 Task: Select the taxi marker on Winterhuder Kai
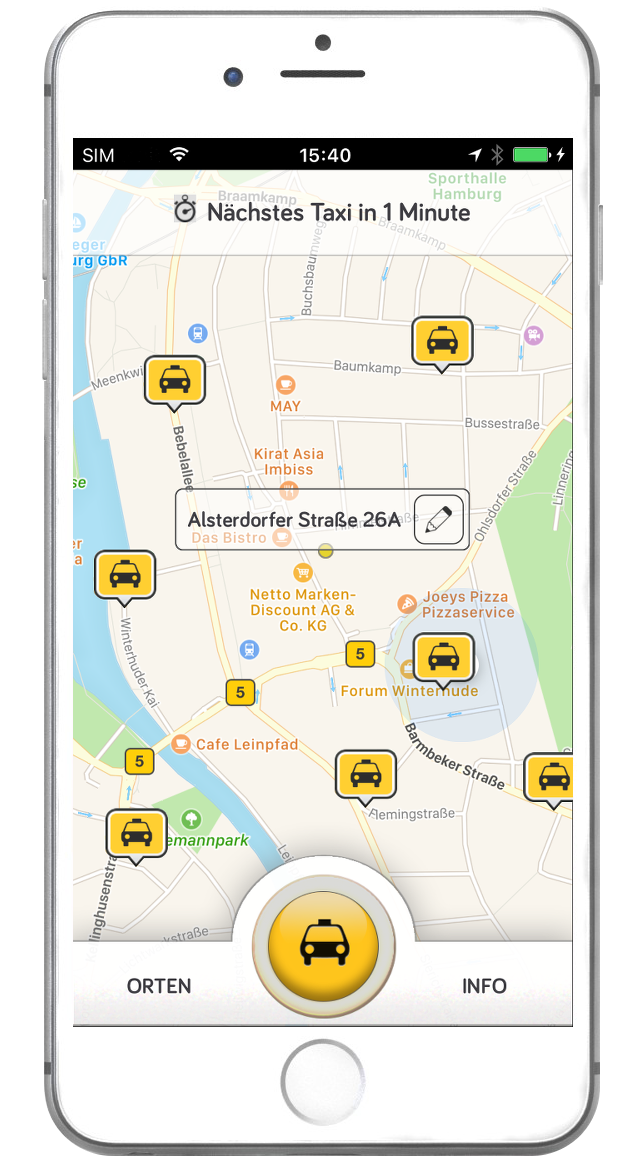[x=125, y=575]
